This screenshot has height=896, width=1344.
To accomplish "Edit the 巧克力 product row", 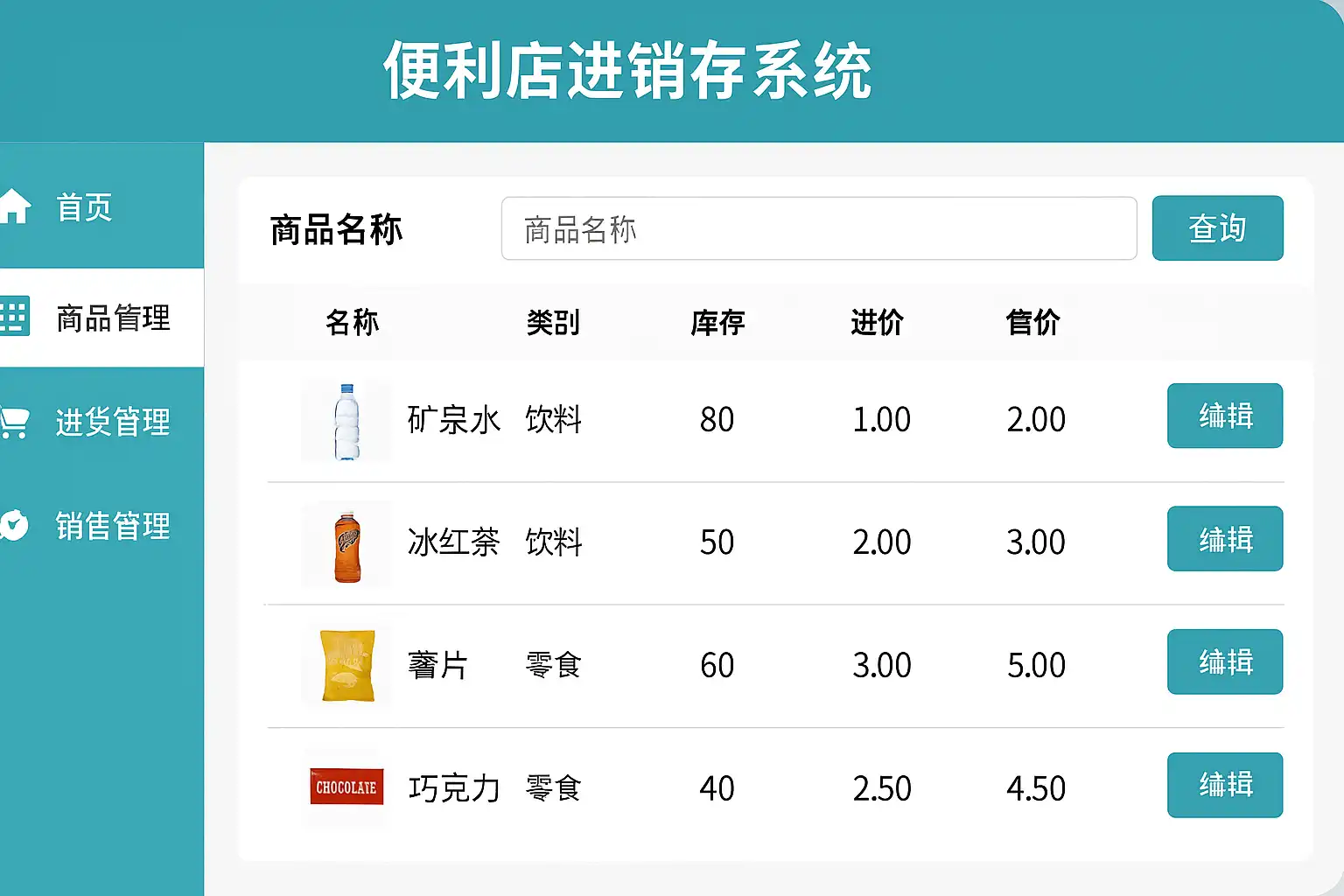I will pyautogui.click(x=1224, y=785).
